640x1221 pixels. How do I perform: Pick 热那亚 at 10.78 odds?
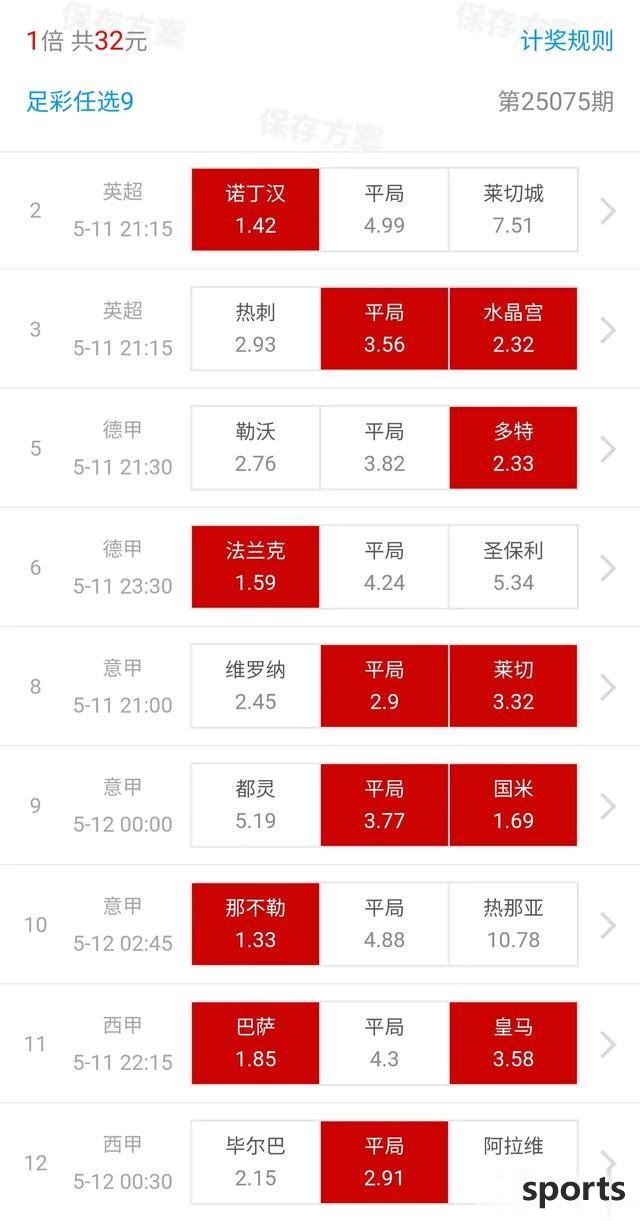513,923
